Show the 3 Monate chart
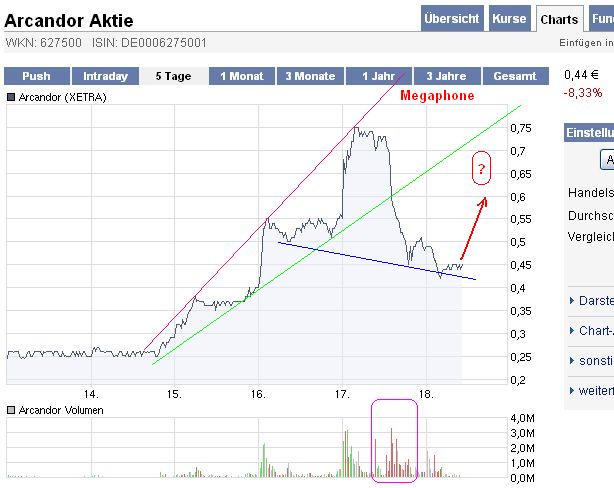This screenshot has width=614, height=488. click(310, 76)
